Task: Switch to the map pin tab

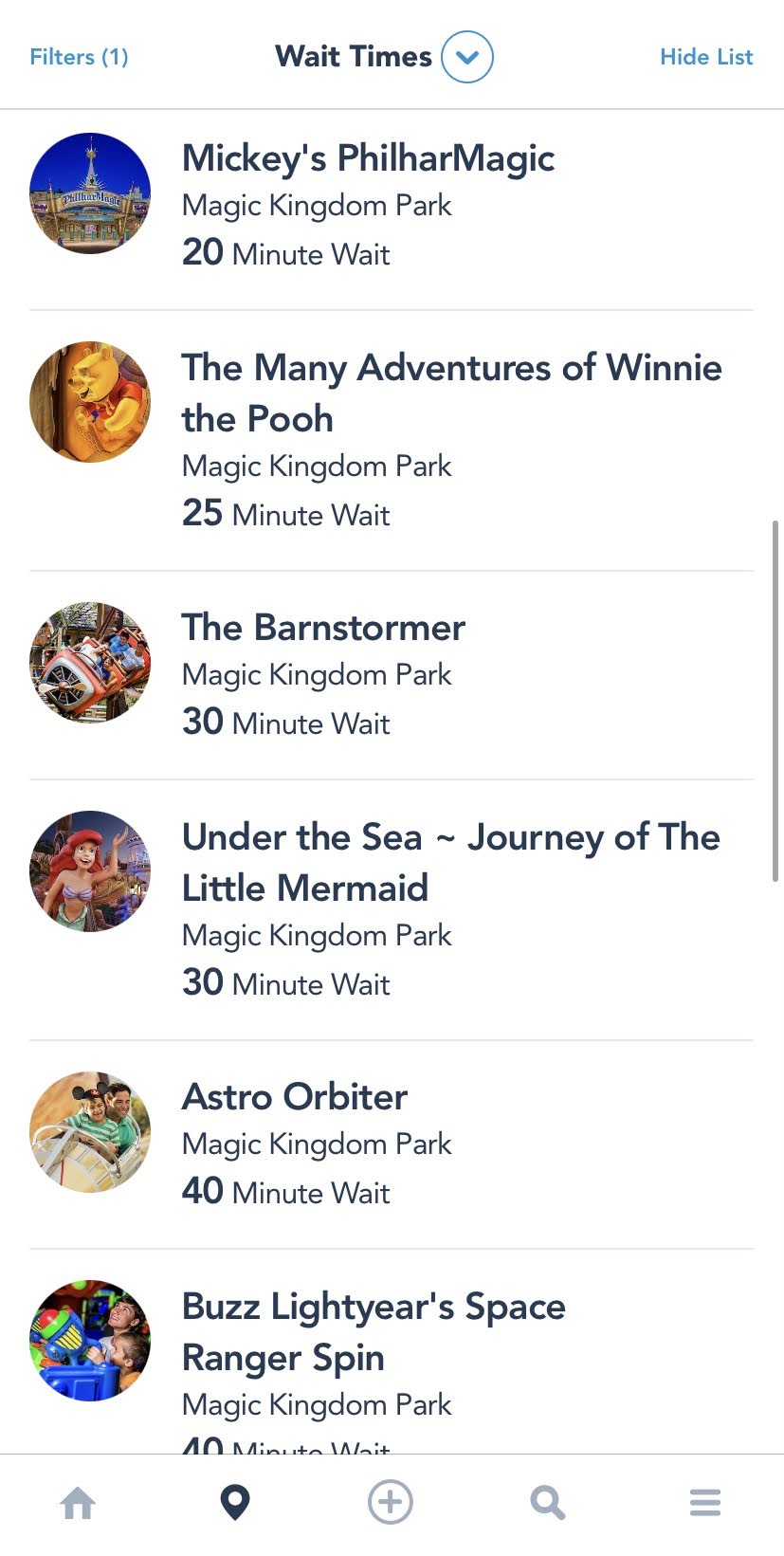Action: click(235, 1503)
